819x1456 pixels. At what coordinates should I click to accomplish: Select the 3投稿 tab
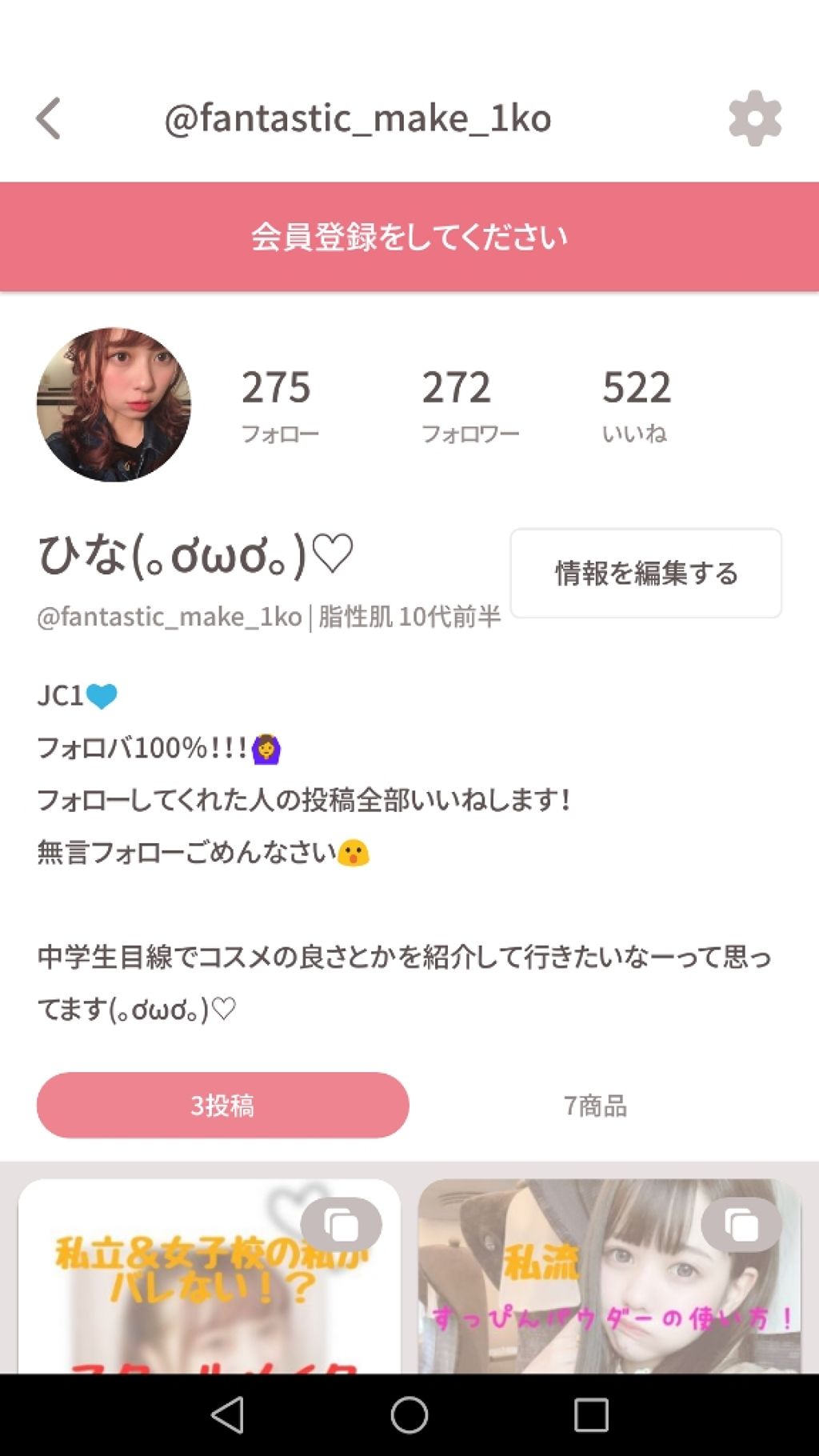222,1105
